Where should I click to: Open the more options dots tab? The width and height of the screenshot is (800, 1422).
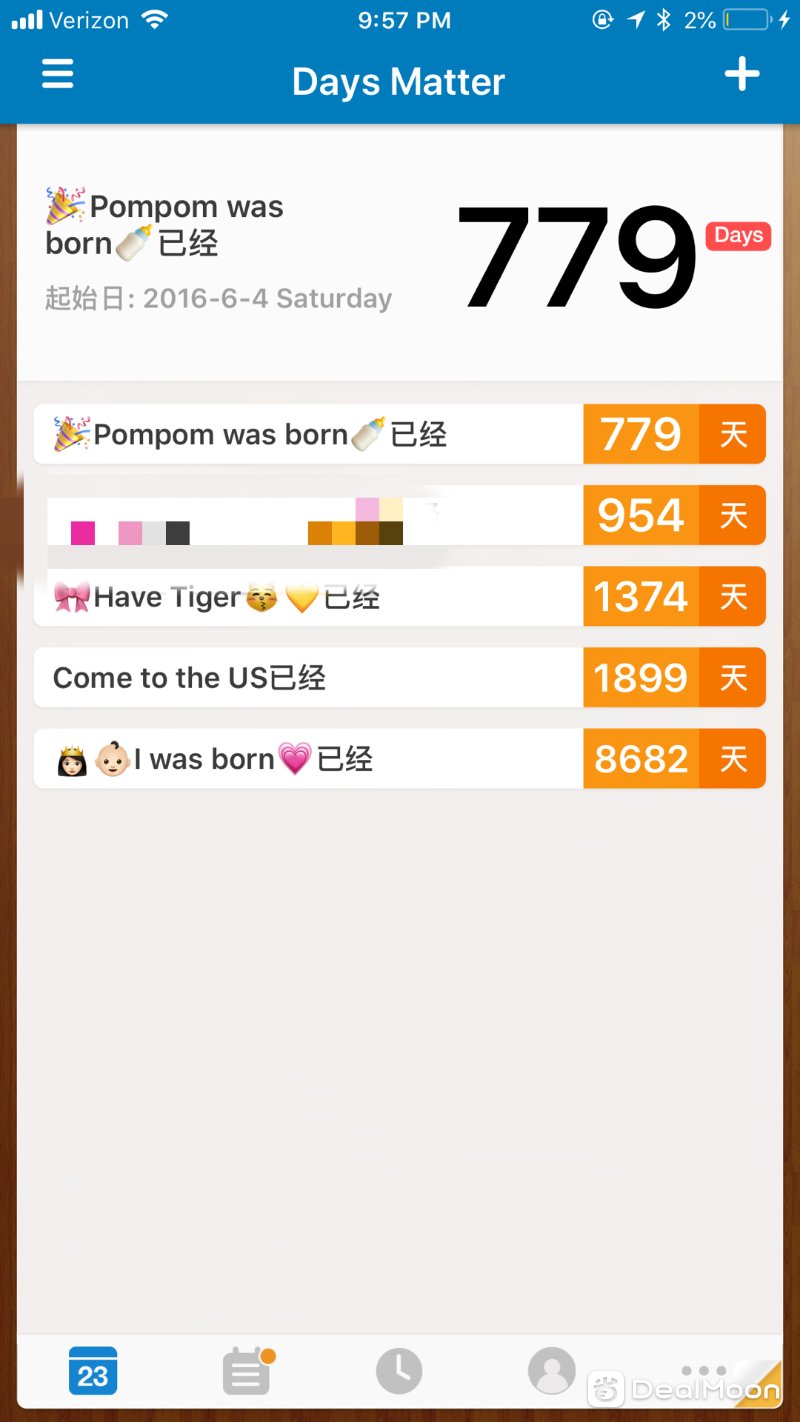[x=704, y=1371]
